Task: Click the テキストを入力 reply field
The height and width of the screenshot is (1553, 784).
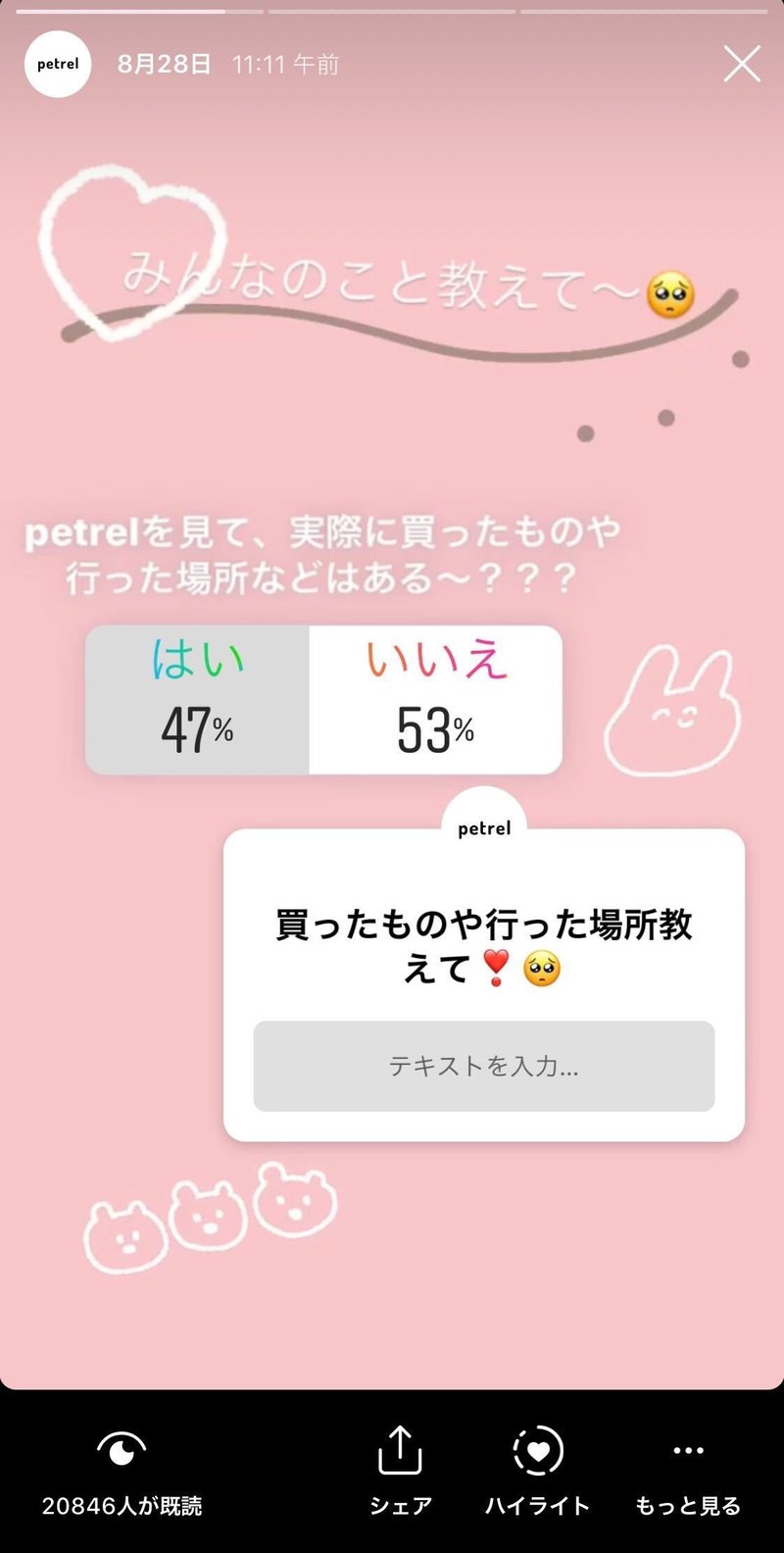Action: point(484,1066)
